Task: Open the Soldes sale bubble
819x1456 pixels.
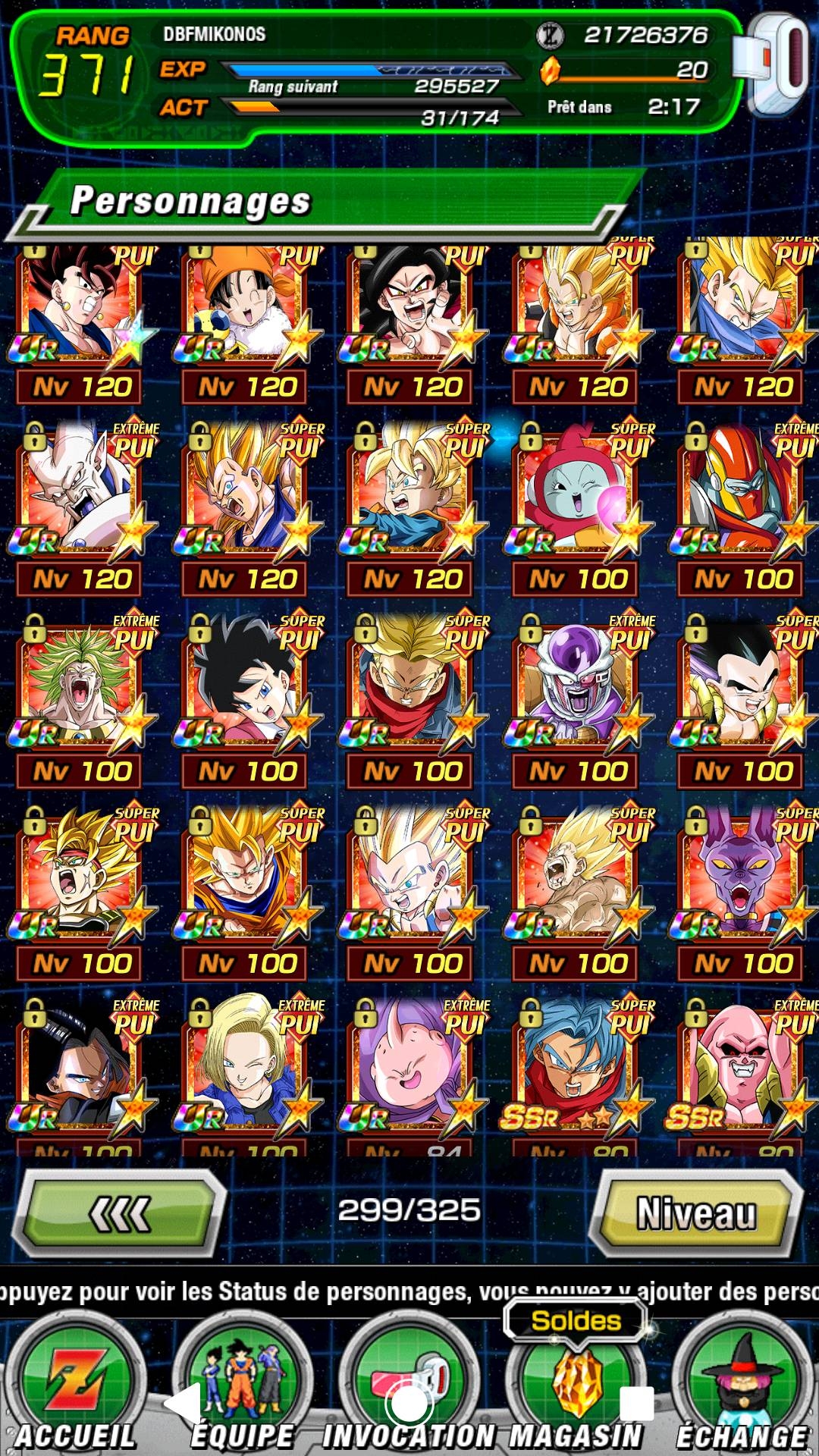Action: (576, 1320)
